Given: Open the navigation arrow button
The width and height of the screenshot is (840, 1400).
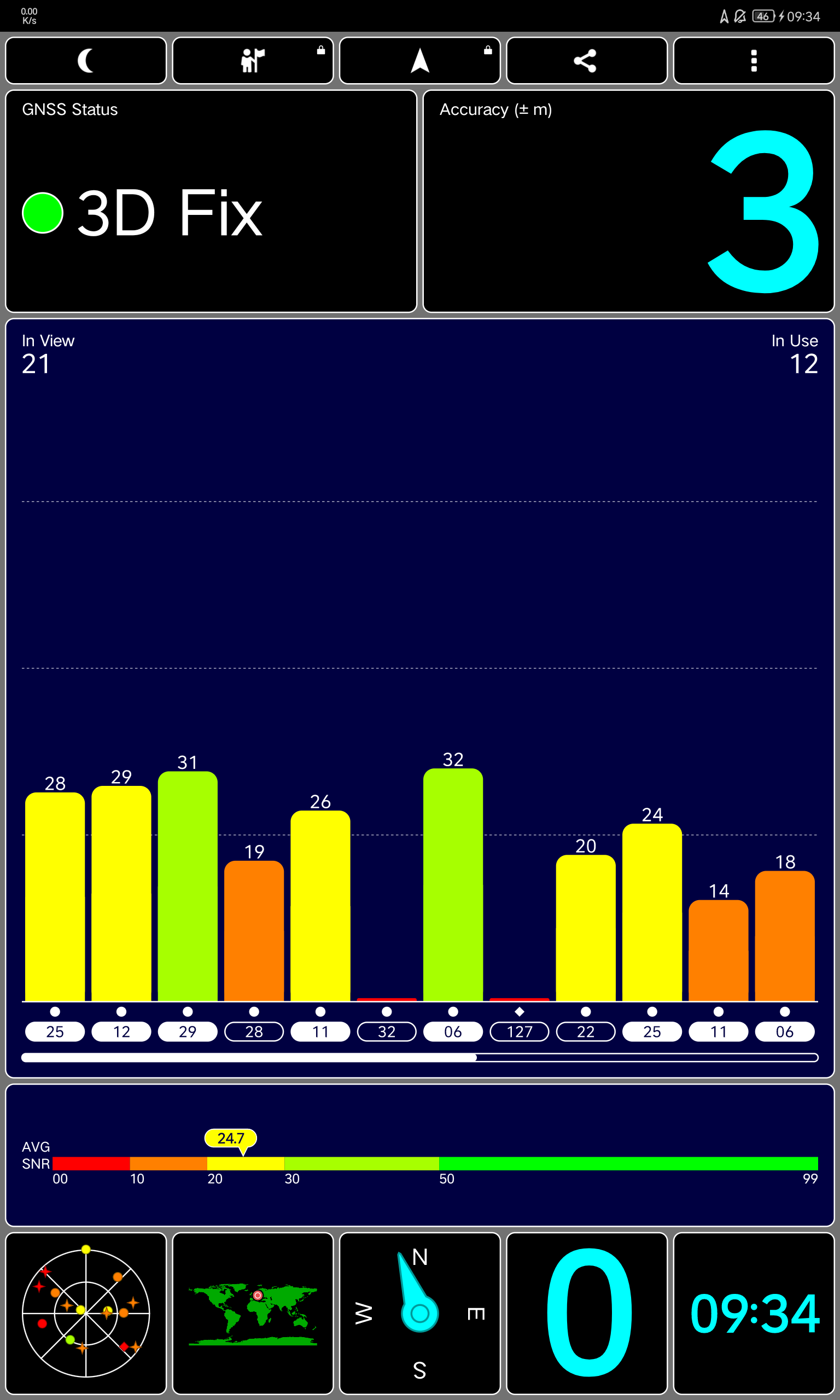Looking at the screenshot, I should pyautogui.click(x=419, y=61).
